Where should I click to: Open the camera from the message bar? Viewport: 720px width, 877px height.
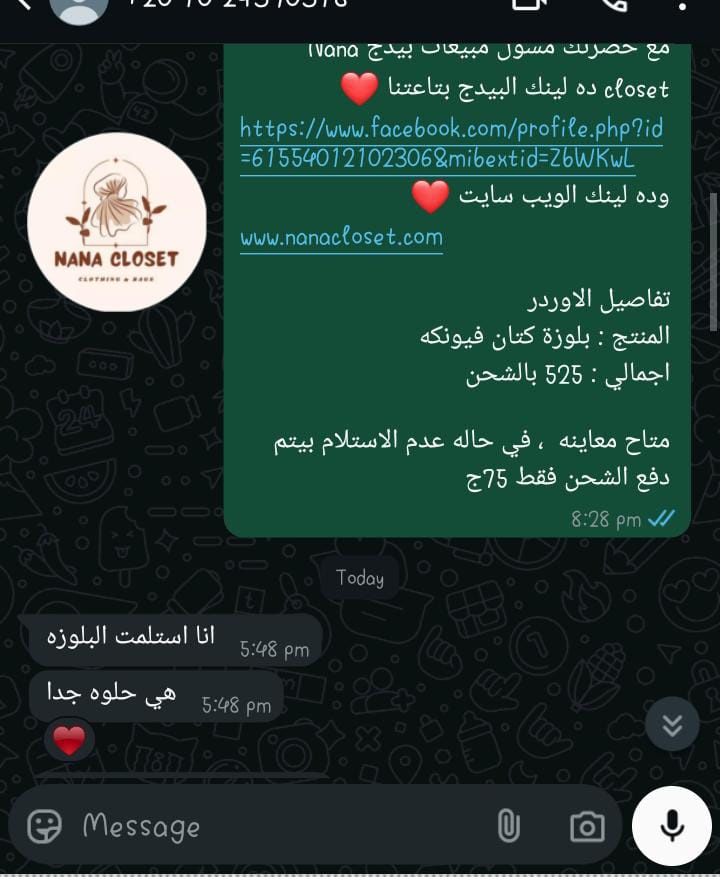(587, 826)
